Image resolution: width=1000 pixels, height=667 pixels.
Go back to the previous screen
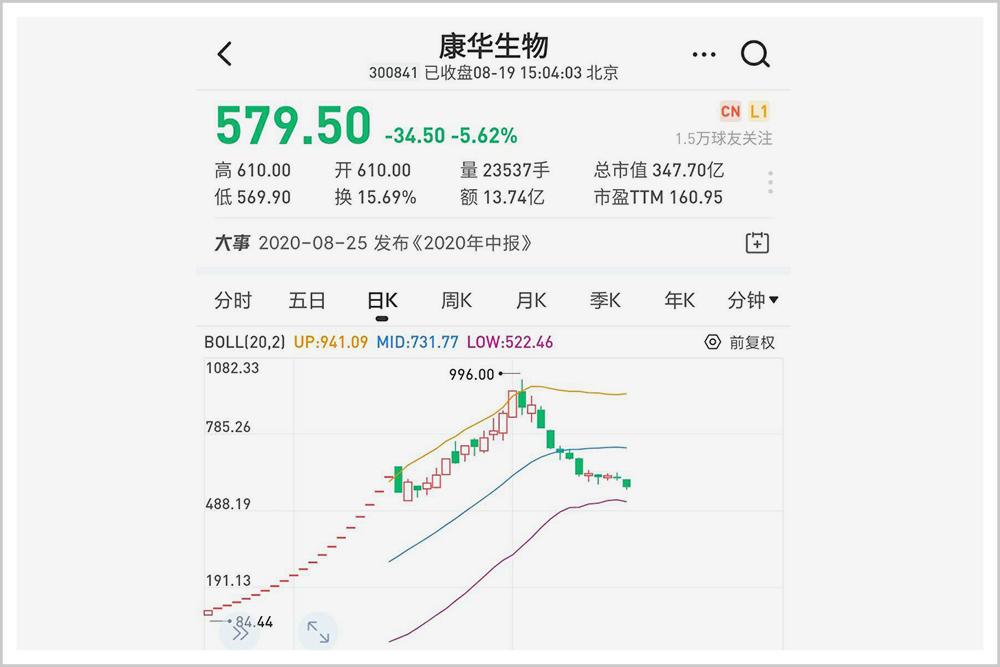tap(225, 54)
